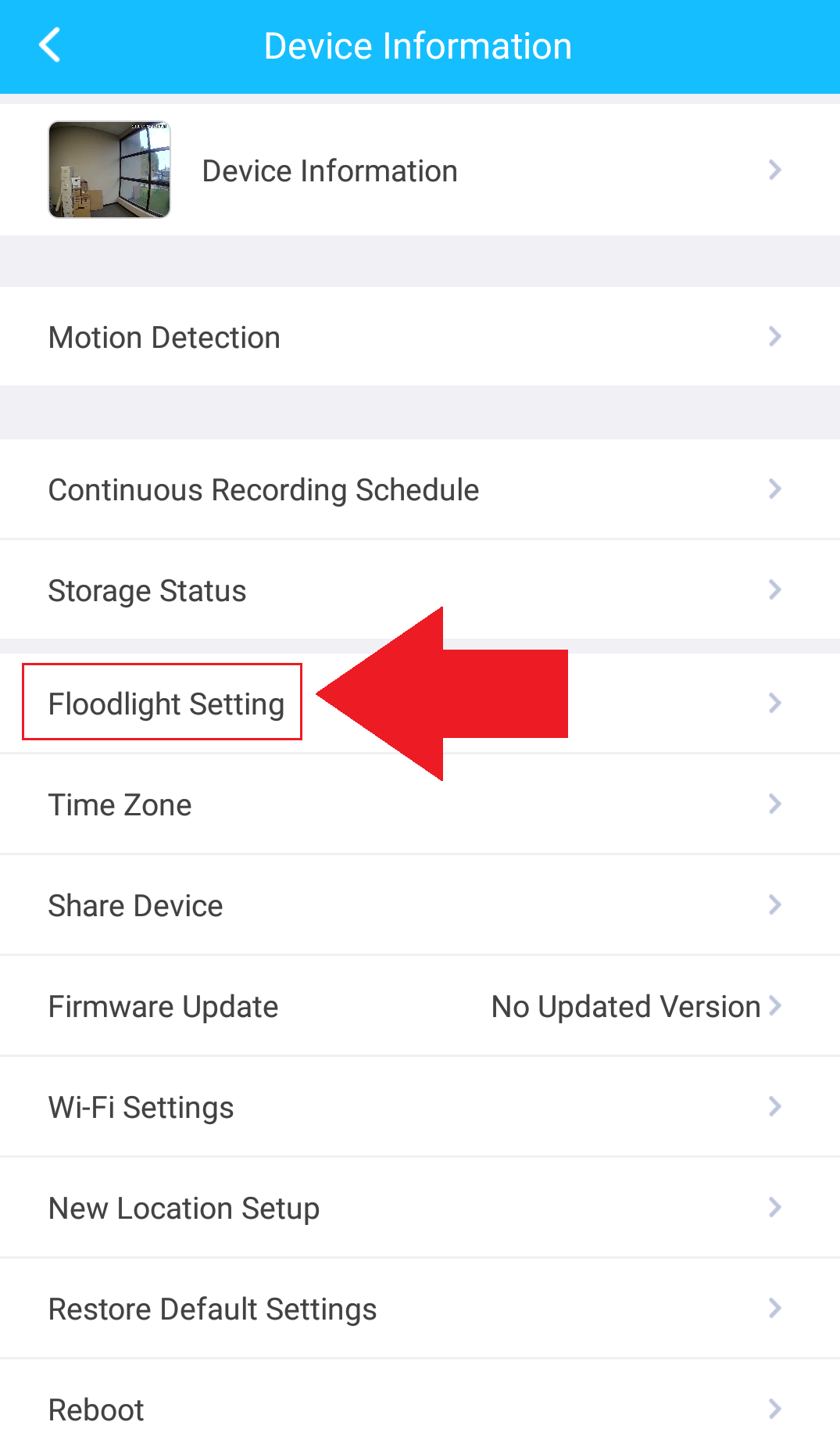The image size is (840, 1447).
Task: Open the Device Information row with thumbnail
Action: click(420, 170)
